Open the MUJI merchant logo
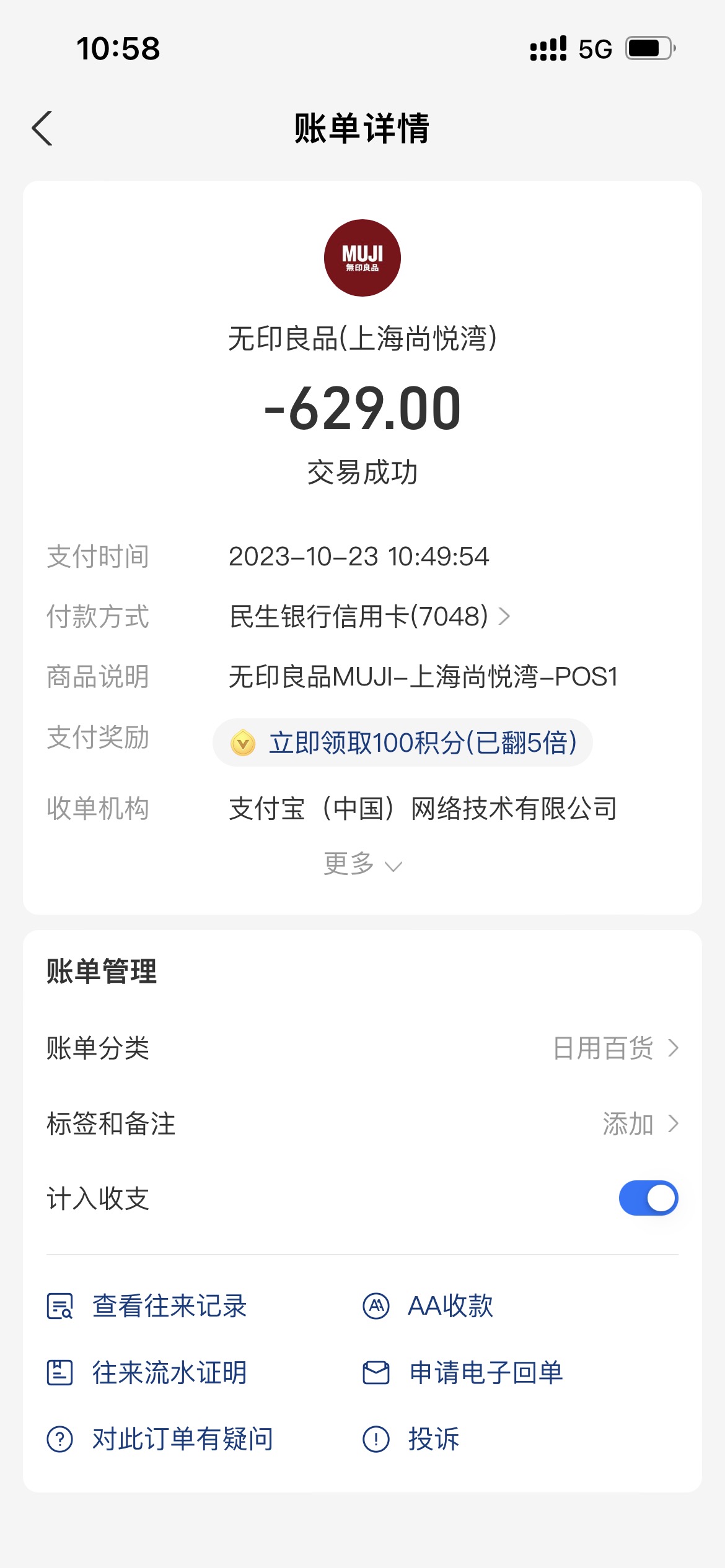Image resolution: width=725 pixels, height=1568 pixels. click(362, 258)
